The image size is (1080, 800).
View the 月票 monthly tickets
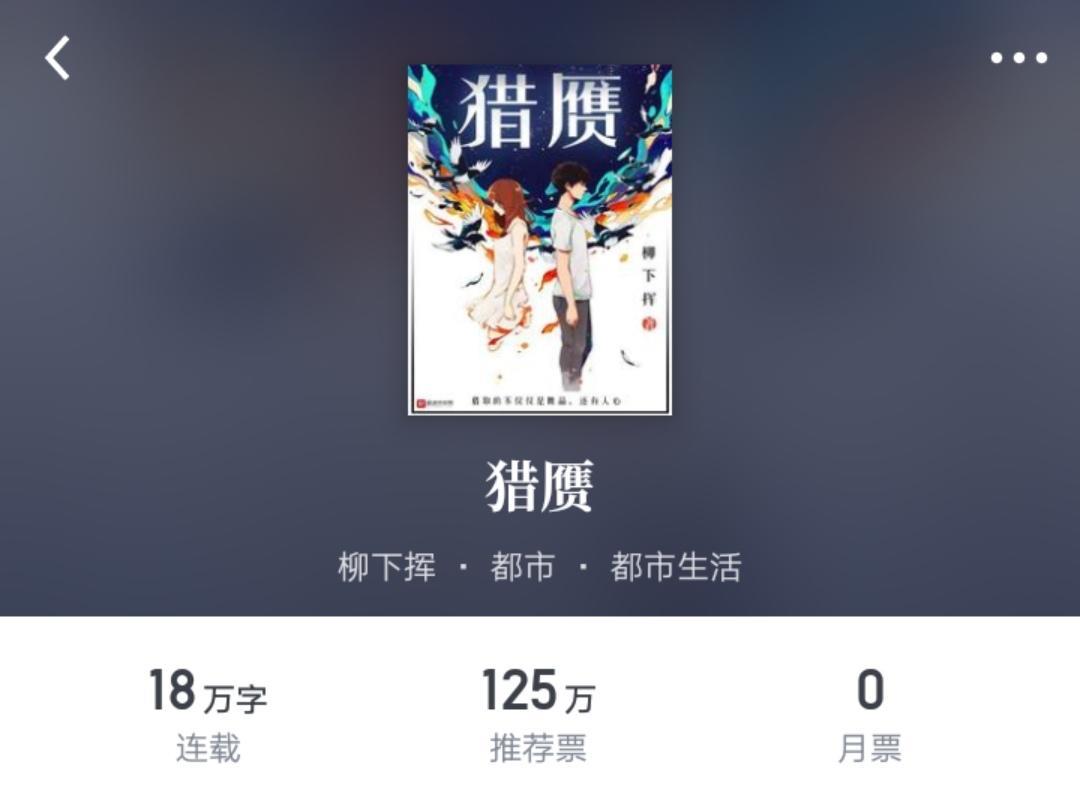pos(870,714)
